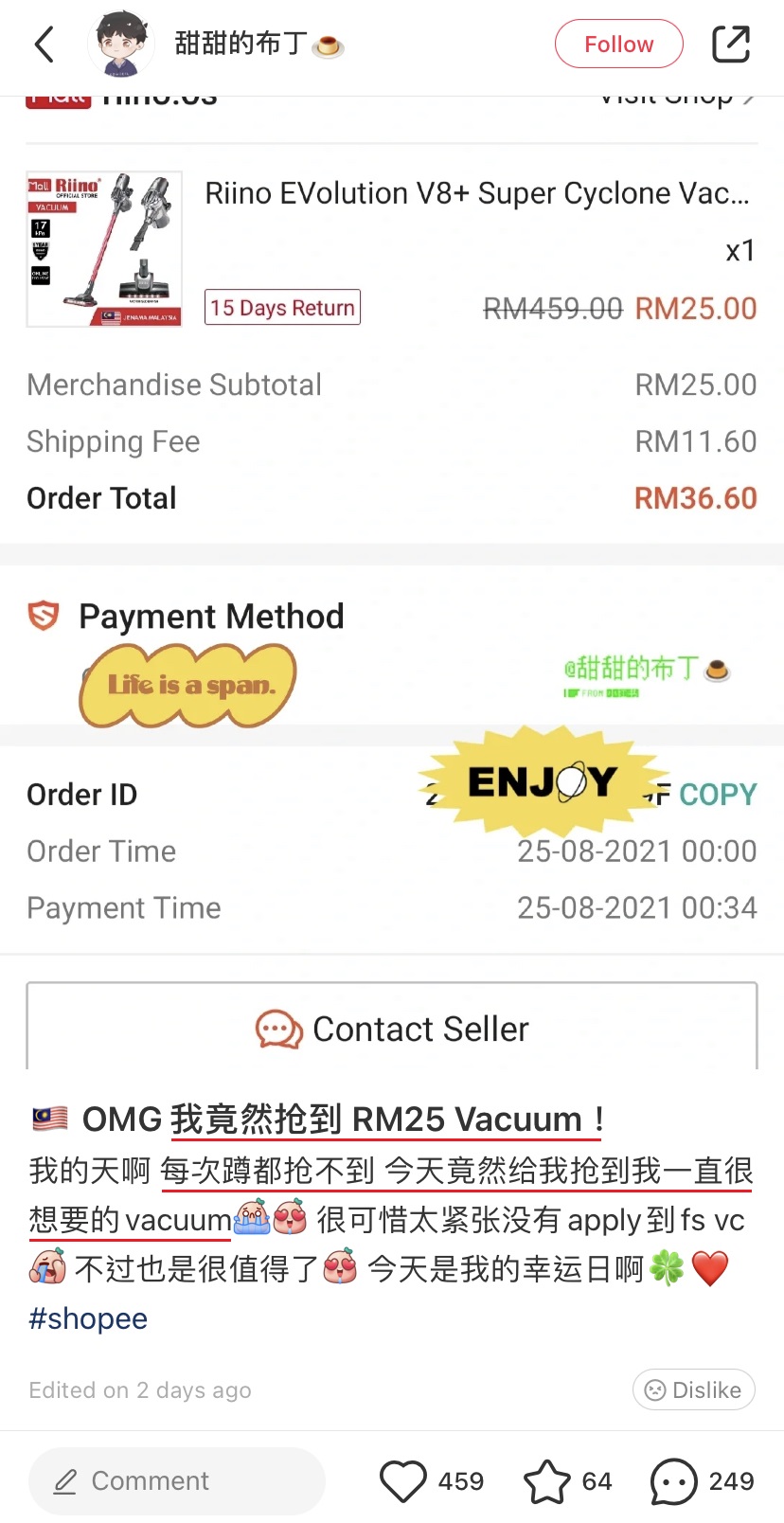Go back from this post
The height and width of the screenshot is (1523, 784).
(x=45, y=45)
